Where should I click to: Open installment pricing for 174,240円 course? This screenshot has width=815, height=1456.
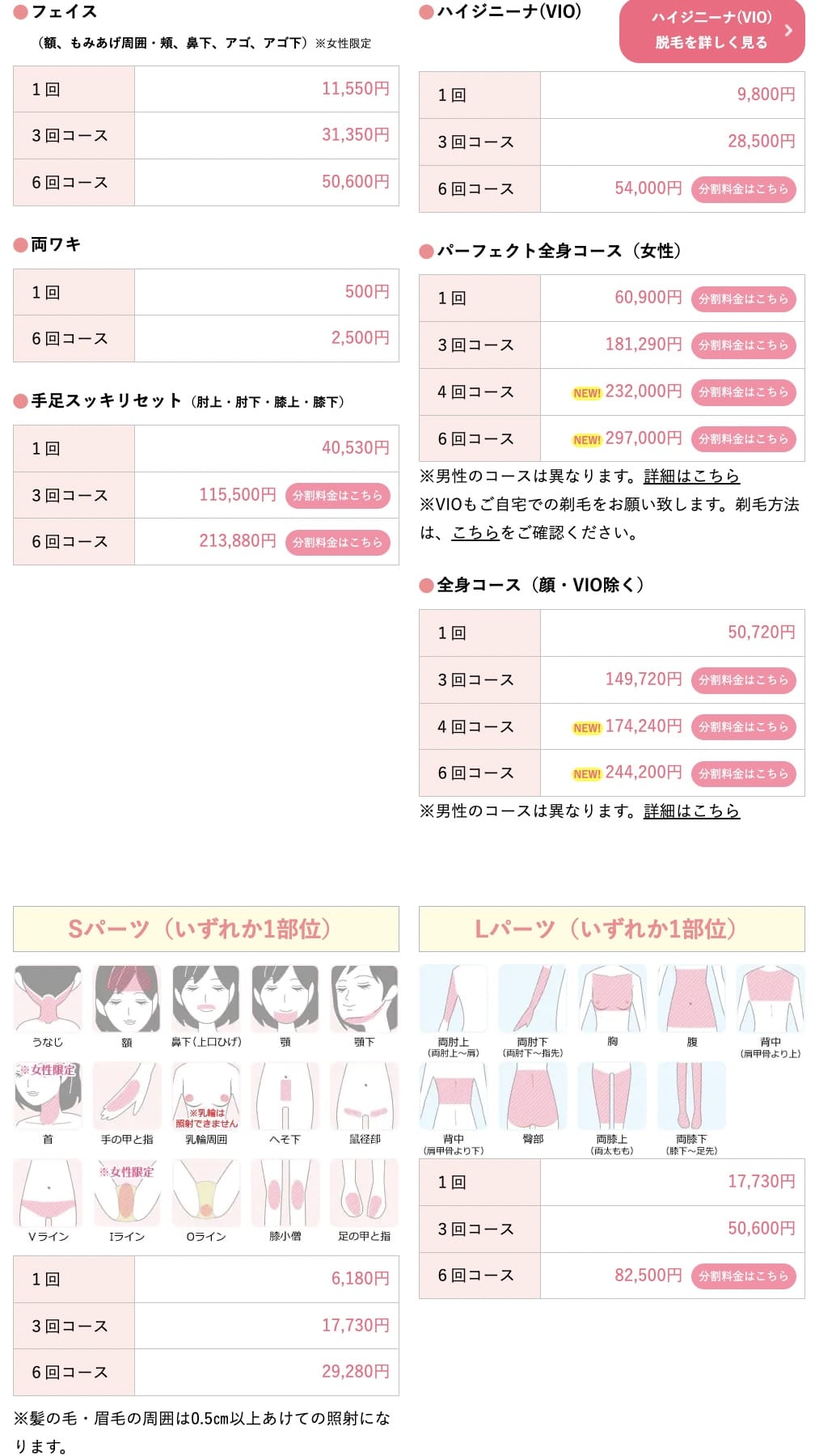pyautogui.click(x=743, y=727)
